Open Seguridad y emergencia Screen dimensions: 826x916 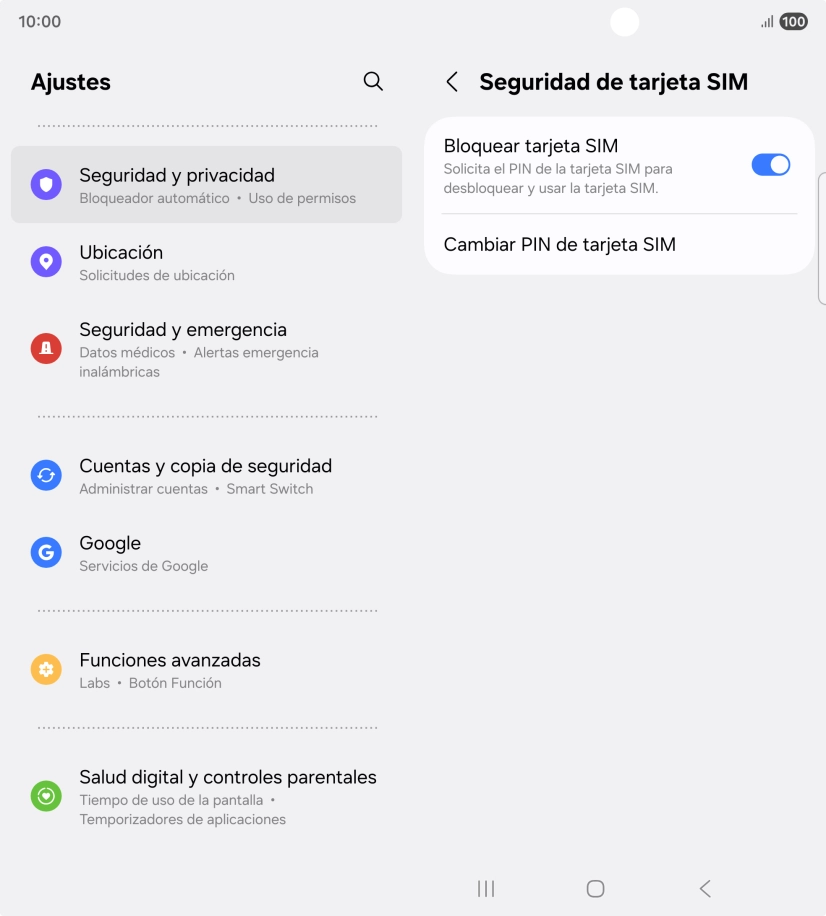pyautogui.click(x=206, y=349)
